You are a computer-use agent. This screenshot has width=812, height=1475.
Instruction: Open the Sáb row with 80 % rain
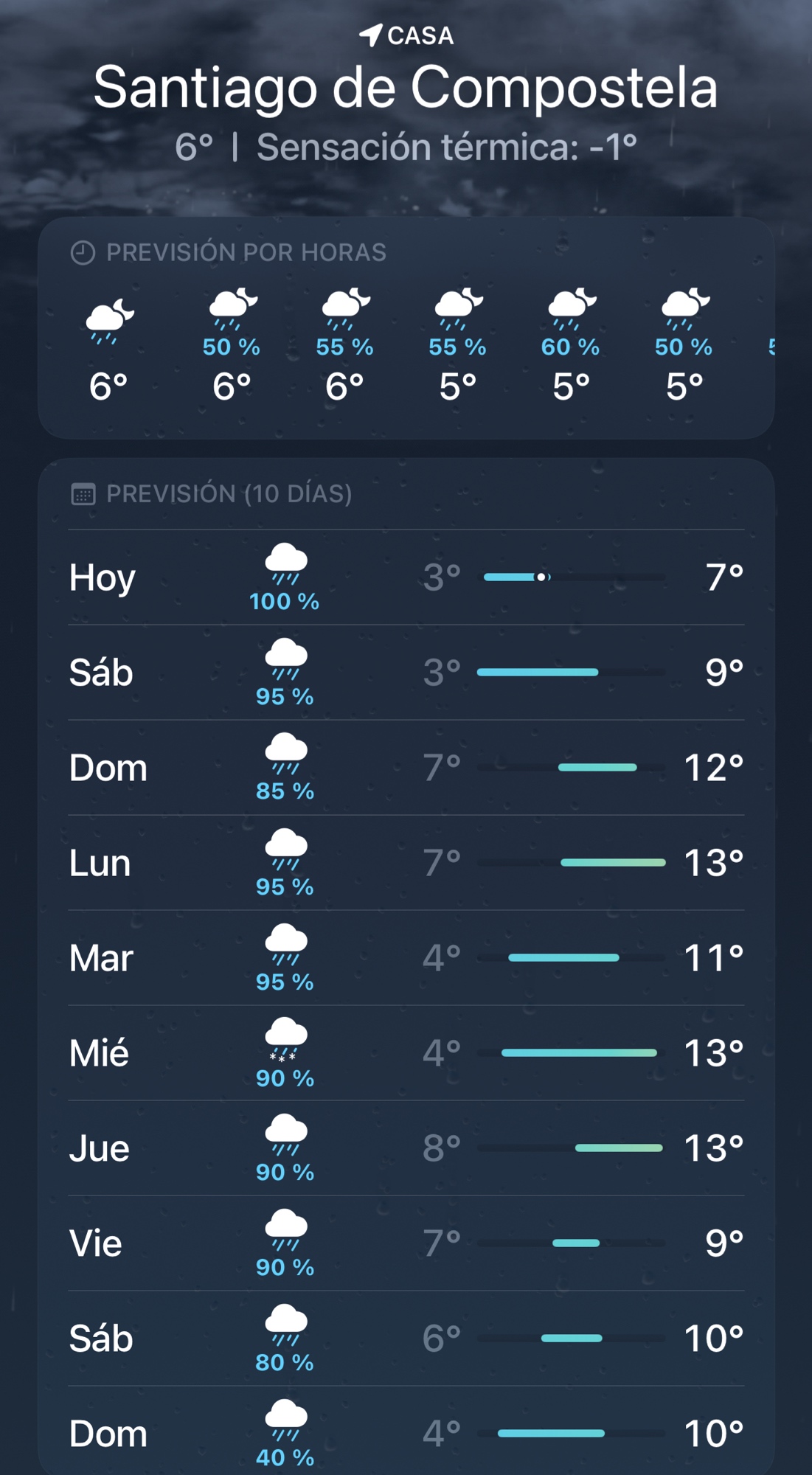point(406,1339)
